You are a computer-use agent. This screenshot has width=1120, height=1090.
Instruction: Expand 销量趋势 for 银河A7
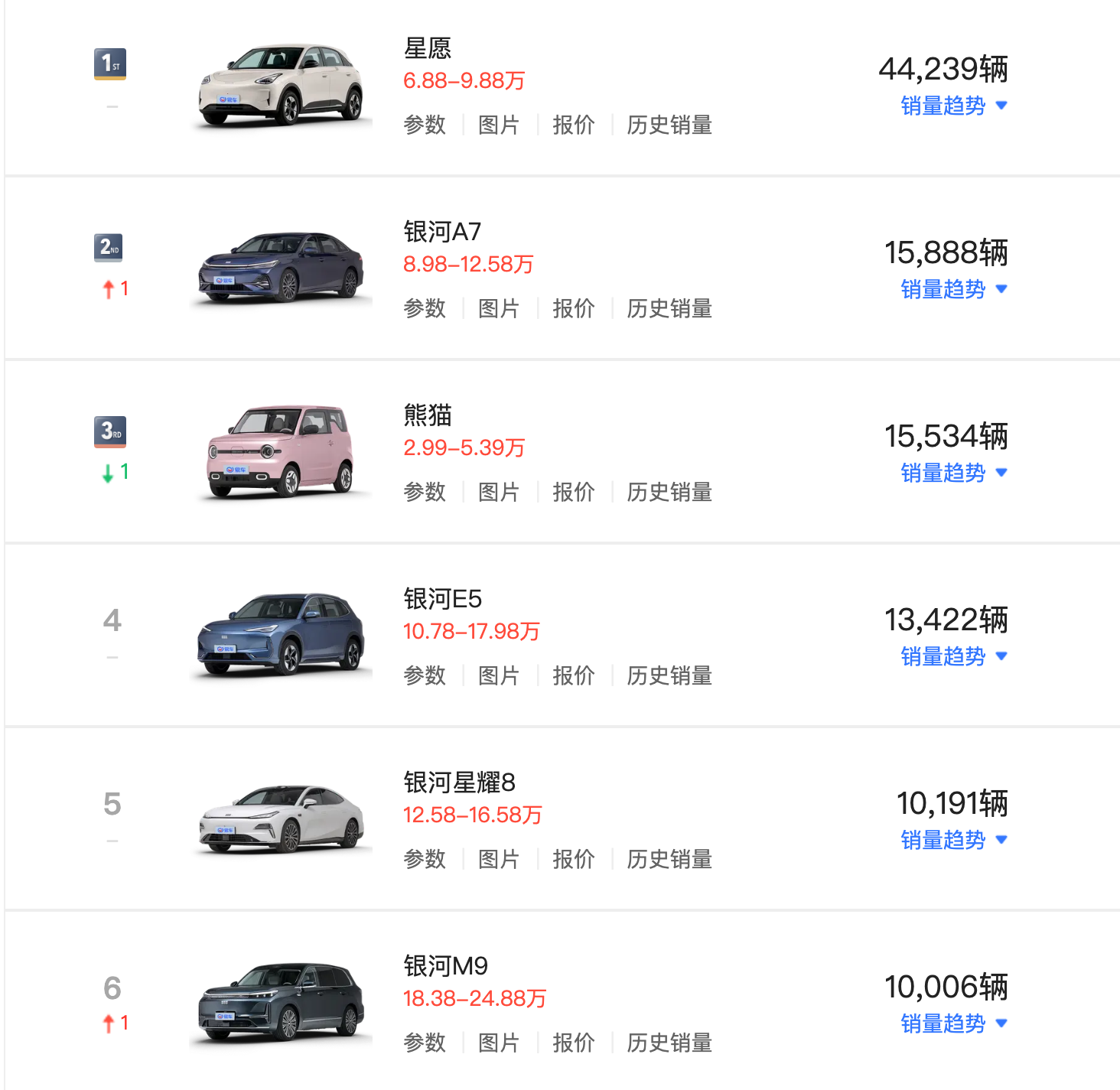[952, 289]
